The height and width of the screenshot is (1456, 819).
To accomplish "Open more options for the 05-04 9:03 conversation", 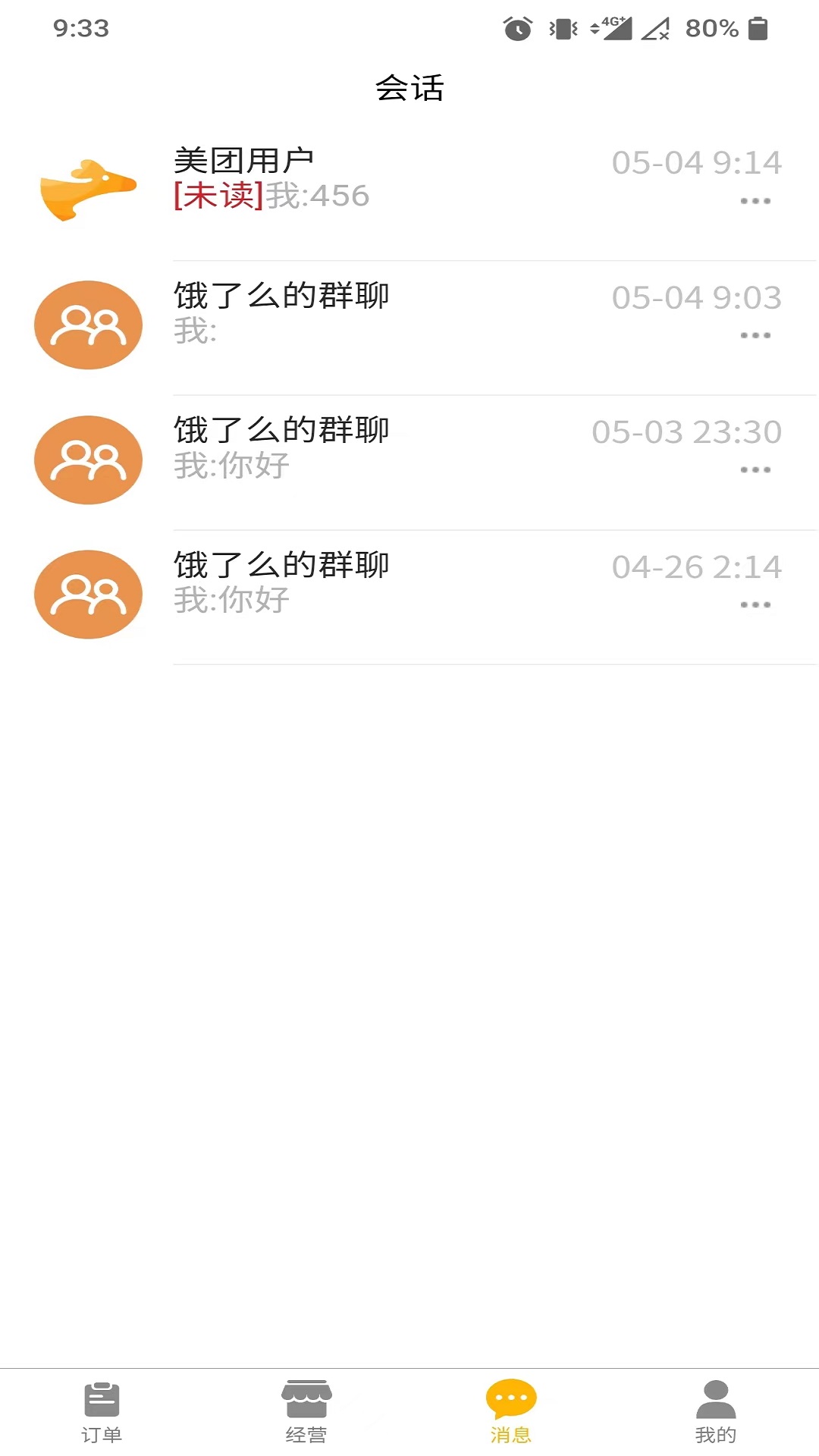I will (755, 335).
